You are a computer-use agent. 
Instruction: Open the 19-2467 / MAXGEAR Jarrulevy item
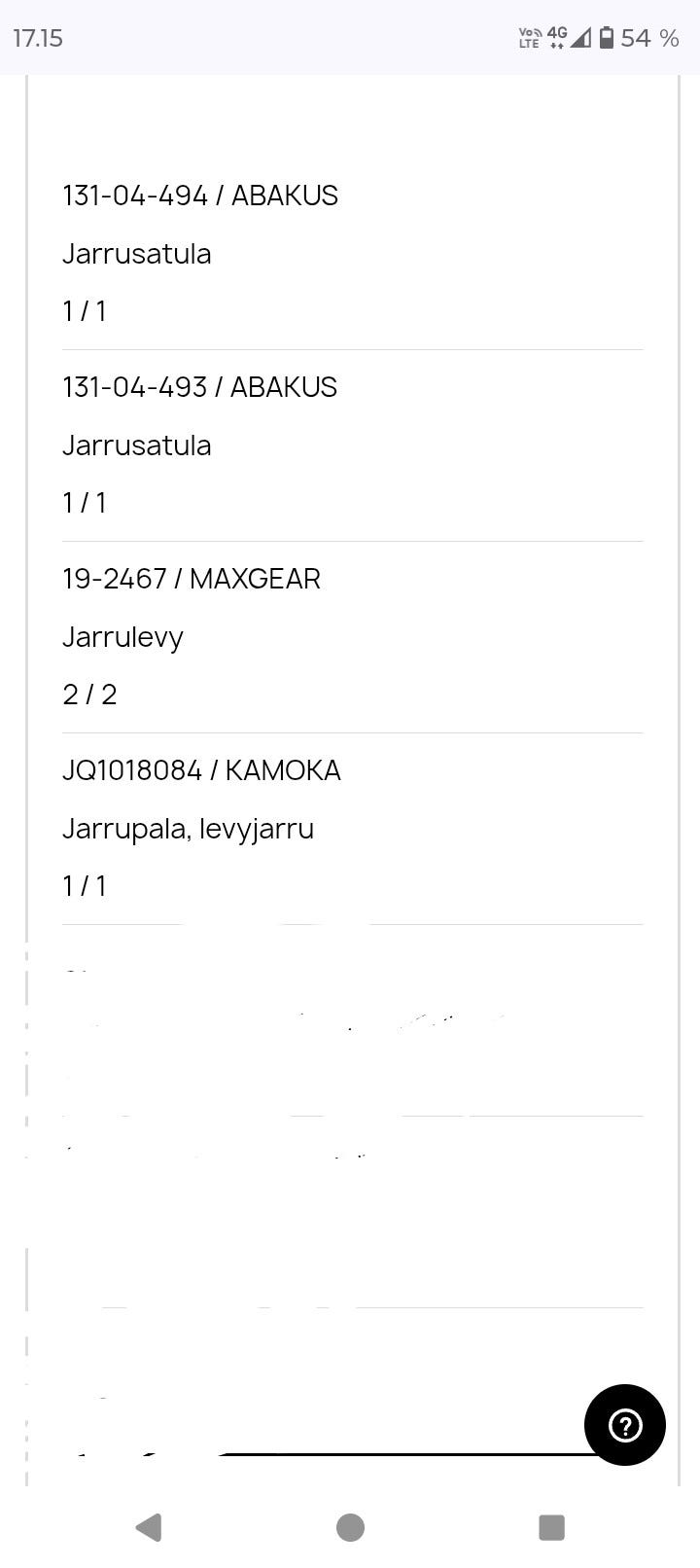tap(192, 578)
